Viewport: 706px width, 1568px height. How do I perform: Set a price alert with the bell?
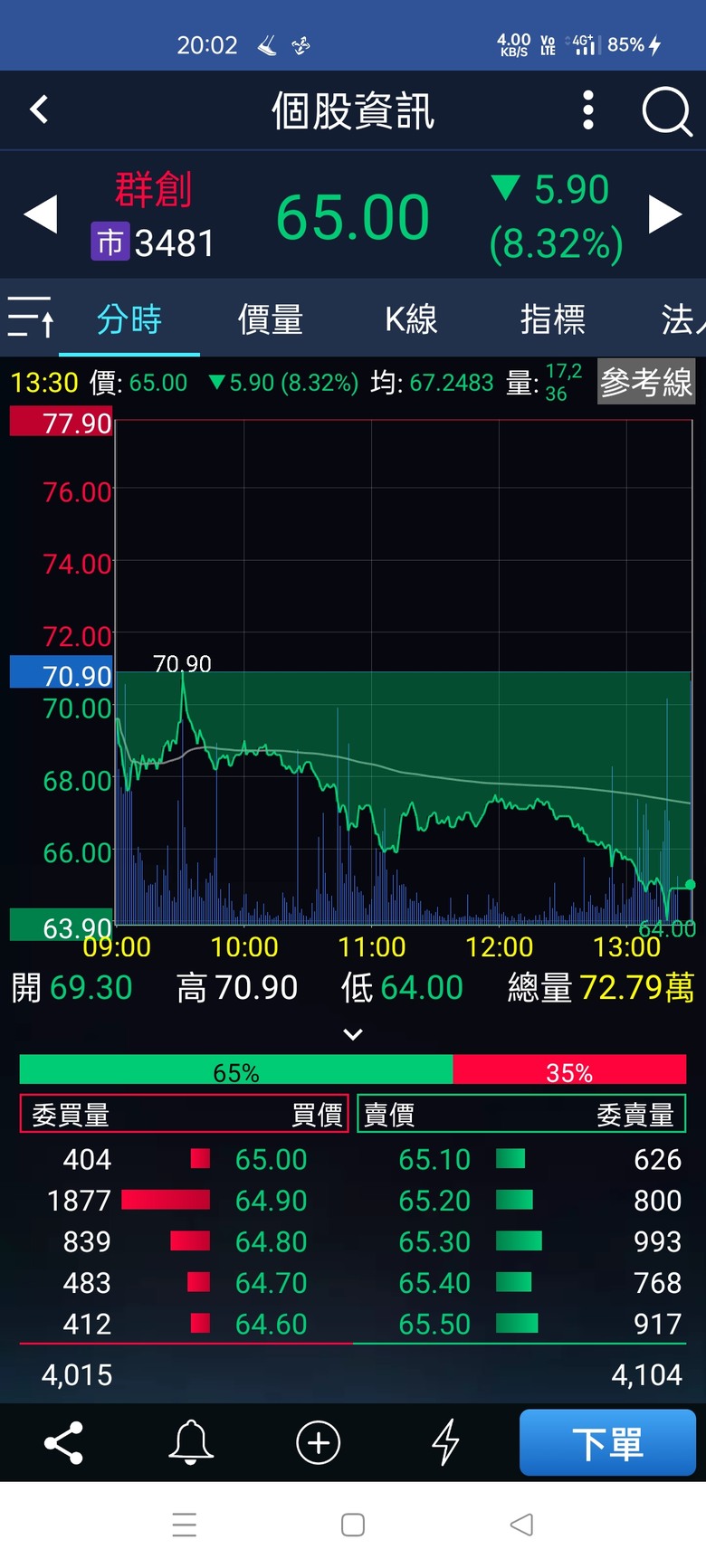coord(191,1442)
